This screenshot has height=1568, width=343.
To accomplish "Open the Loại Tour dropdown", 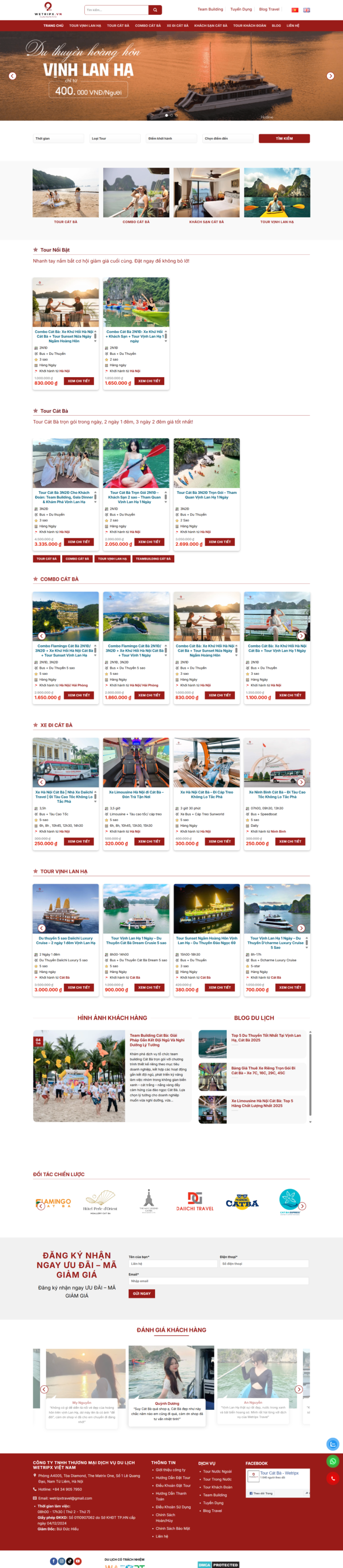I will [x=115, y=139].
